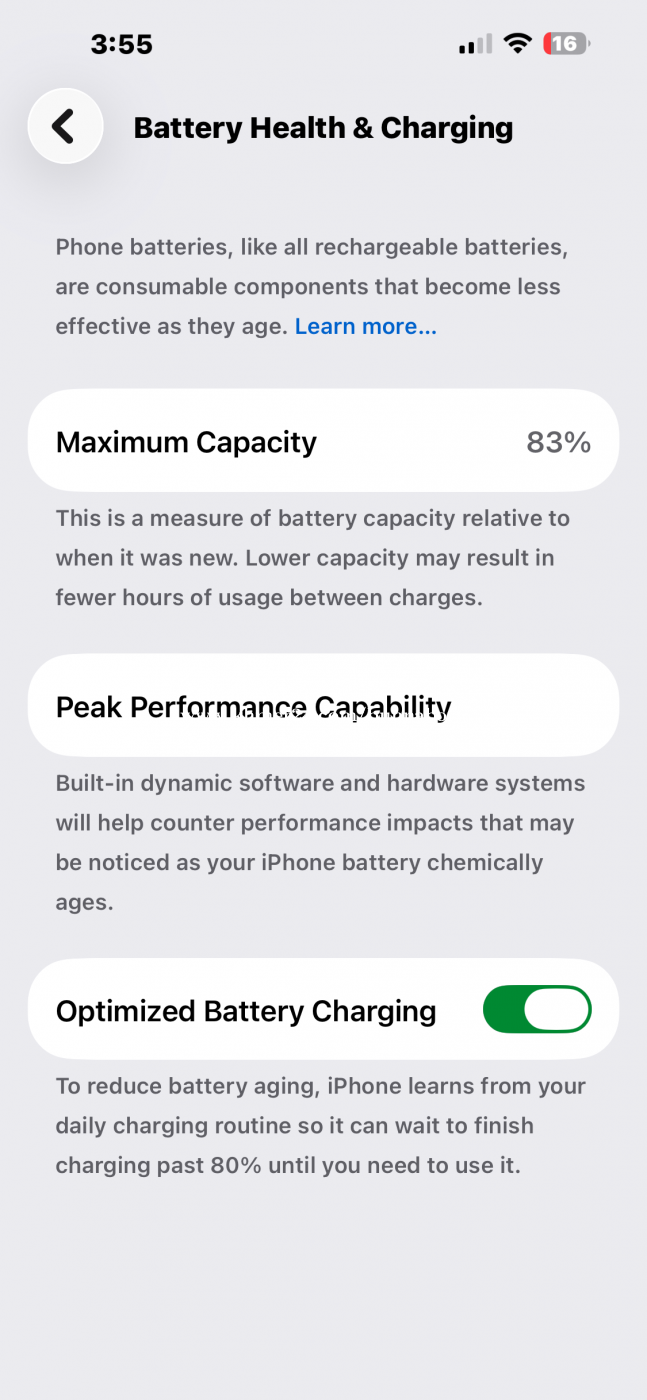Open the Learn more link

click(x=365, y=327)
